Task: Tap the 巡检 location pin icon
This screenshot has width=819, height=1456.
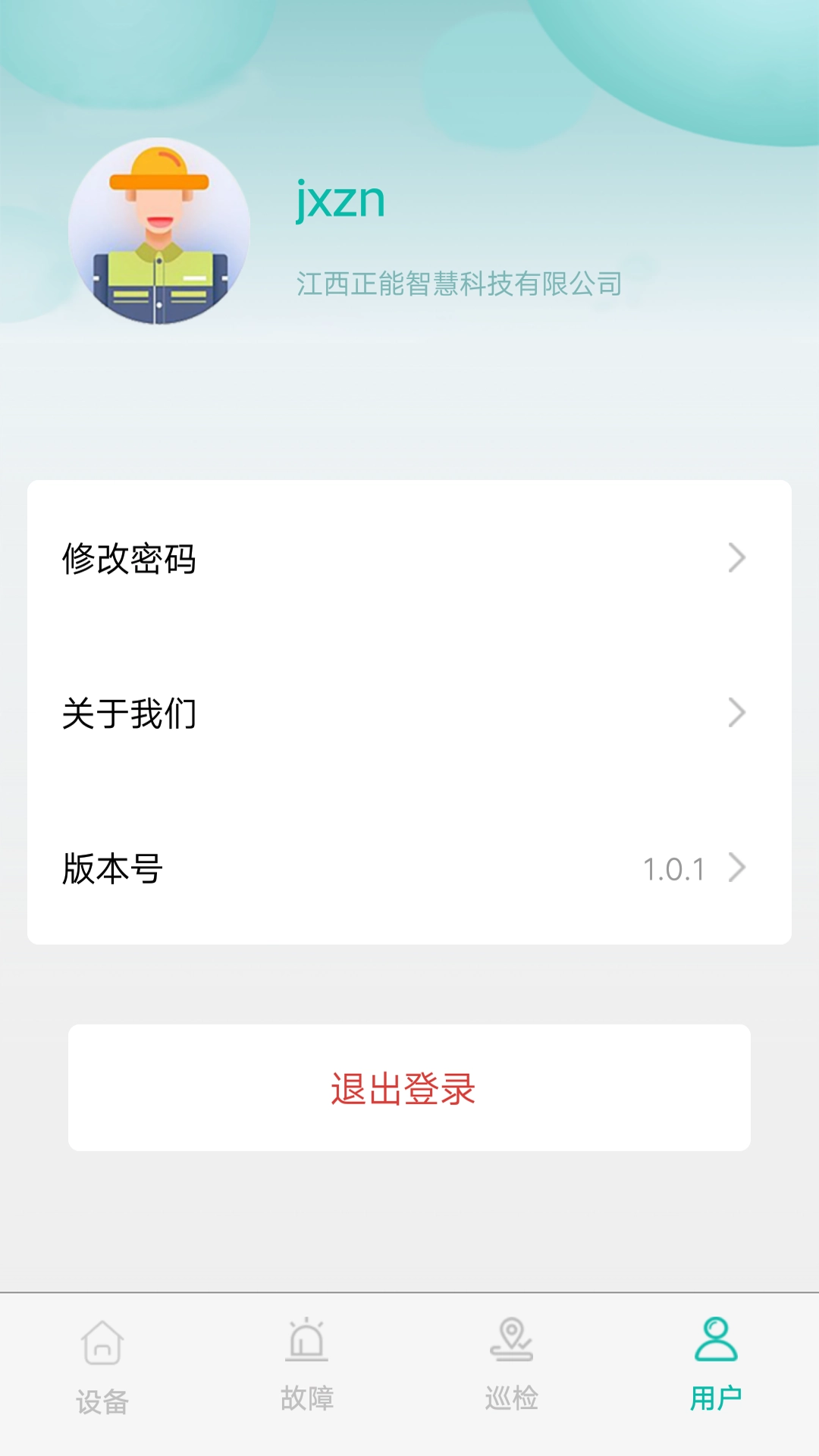Action: tap(512, 1341)
